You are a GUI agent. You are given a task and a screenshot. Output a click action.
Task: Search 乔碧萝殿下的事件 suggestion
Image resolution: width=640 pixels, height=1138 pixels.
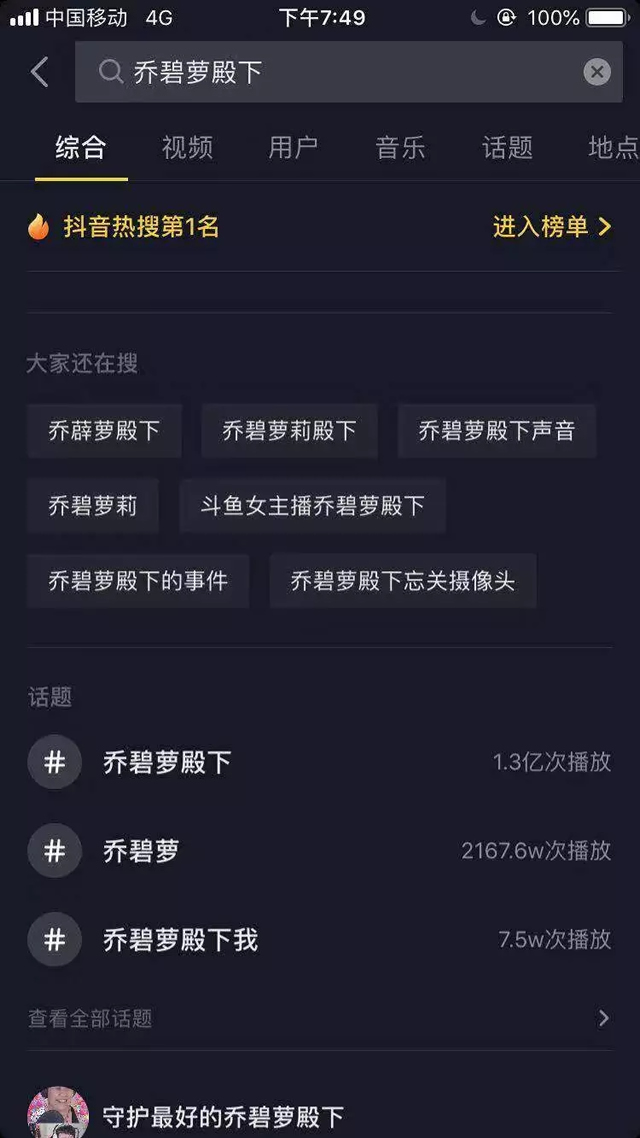[x=138, y=581]
